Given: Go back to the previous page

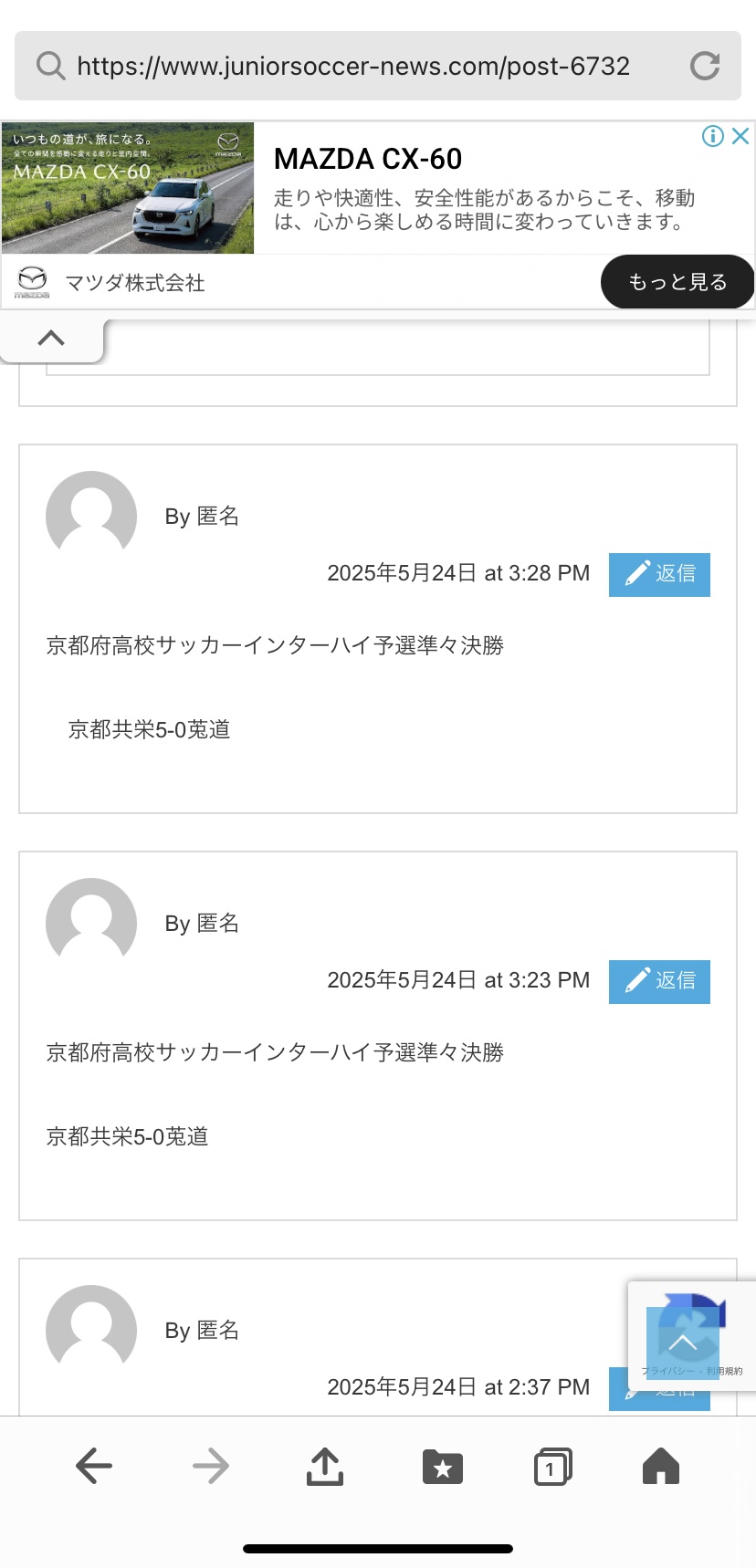Looking at the screenshot, I should pos(93,1467).
